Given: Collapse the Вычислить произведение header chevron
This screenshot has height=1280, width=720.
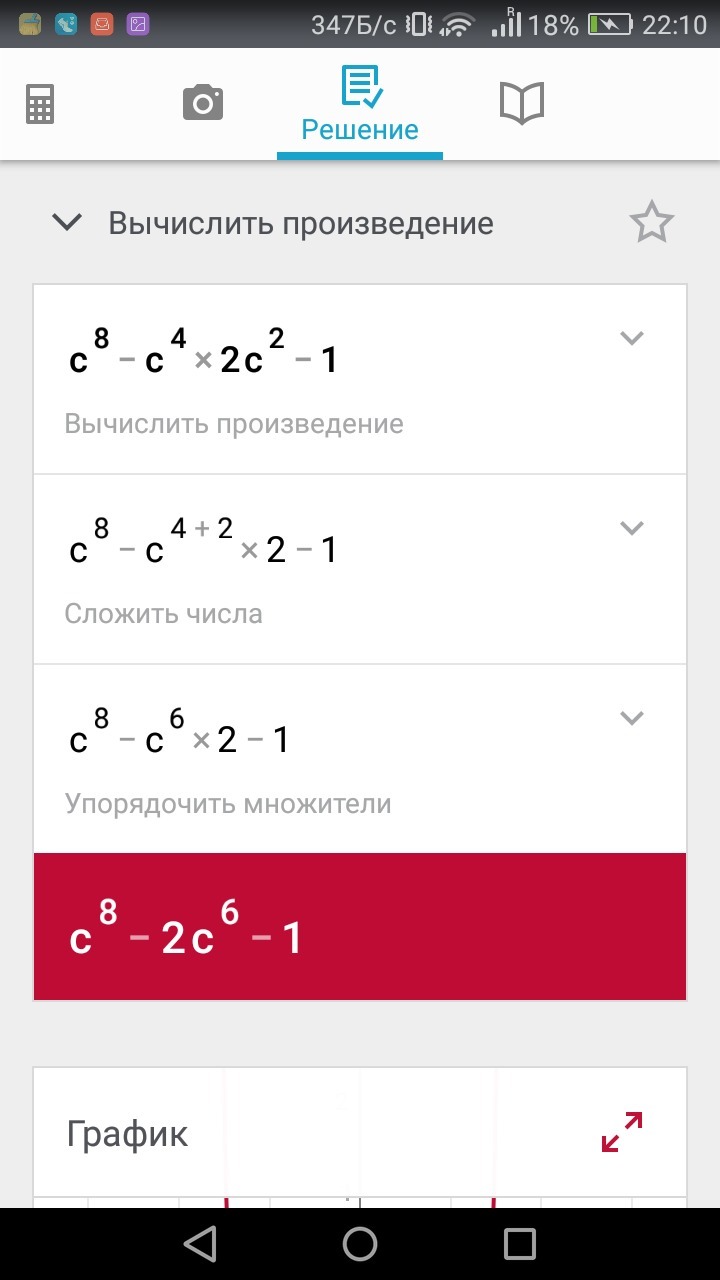Looking at the screenshot, I should tap(67, 223).
